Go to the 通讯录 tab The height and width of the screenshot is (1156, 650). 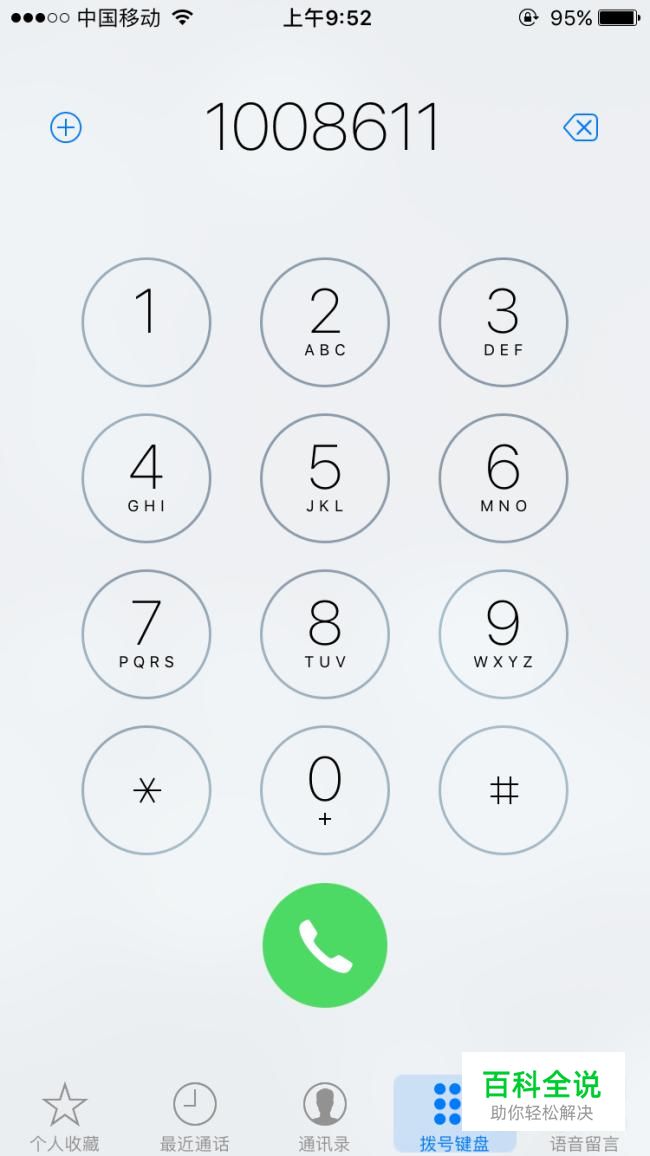coord(325,1115)
